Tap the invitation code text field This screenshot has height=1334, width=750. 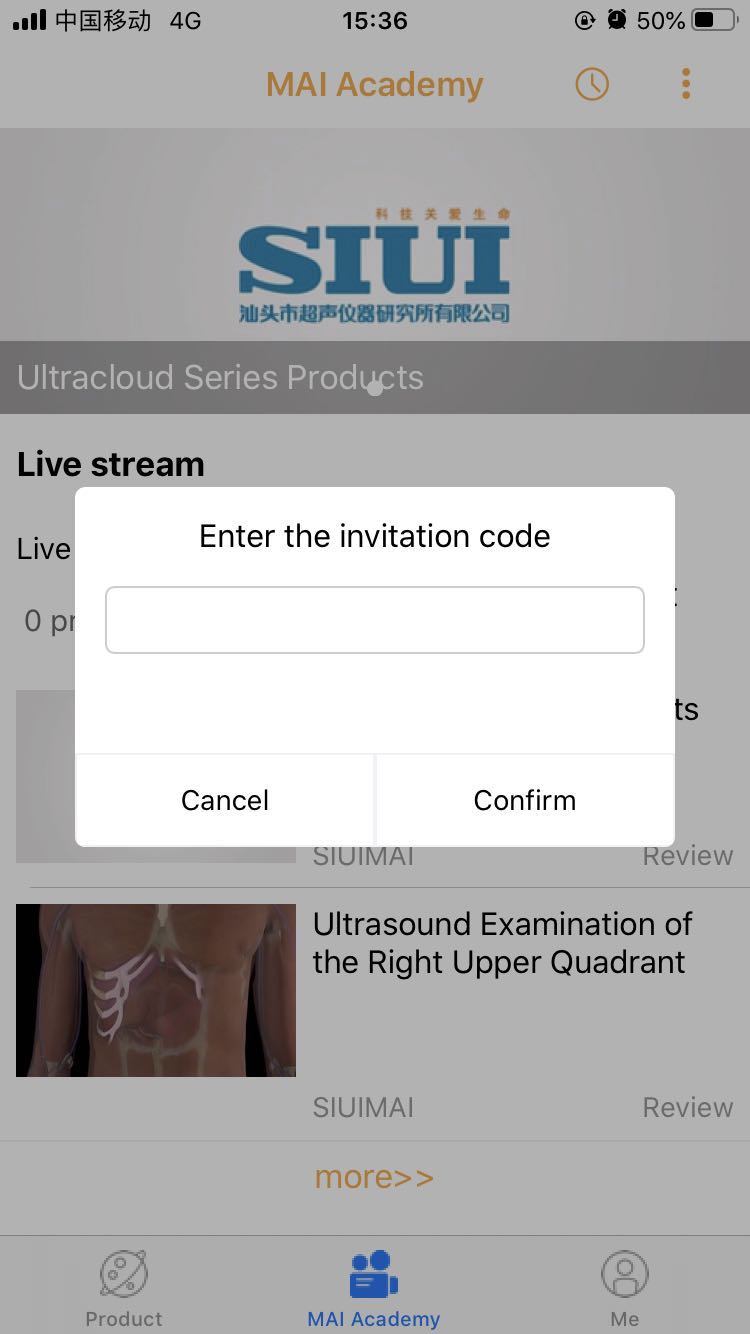click(375, 620)
